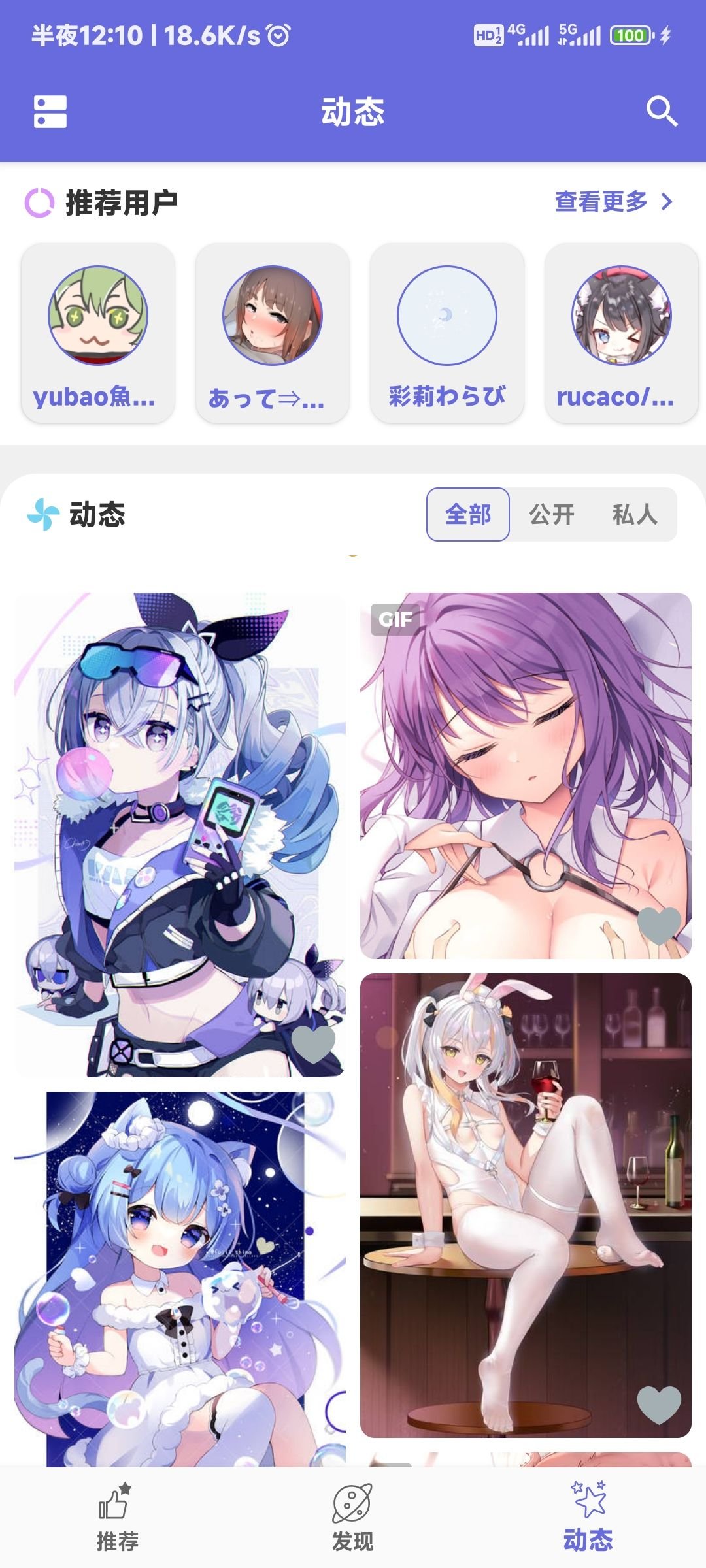The height and width of the screenshot is (1568, 706).
Task: Open 彩莉わらび user card thumbnail
Action: click(x=446, y=315)
